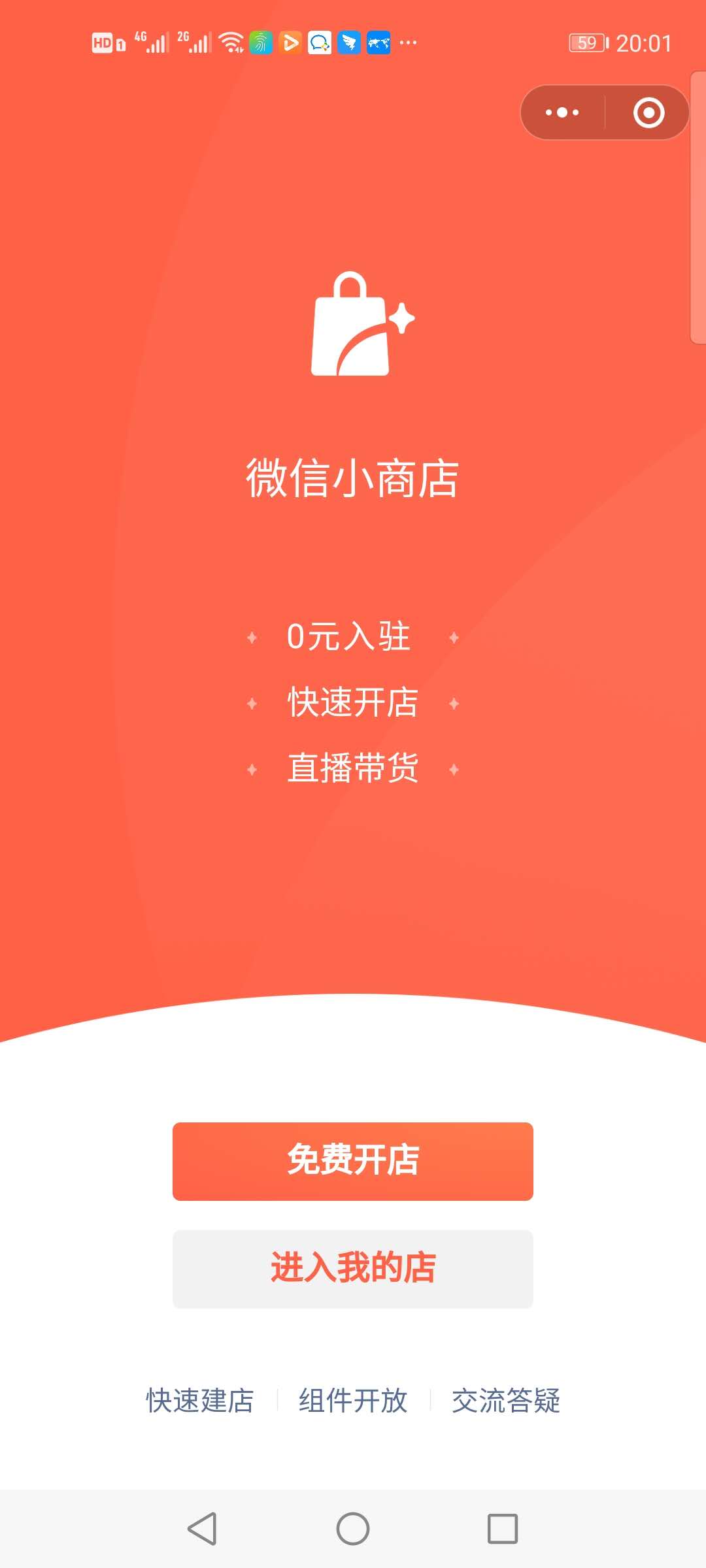706x1568 pixels.
Task: Go to the phone home screen
Action: pos(353,1529)
